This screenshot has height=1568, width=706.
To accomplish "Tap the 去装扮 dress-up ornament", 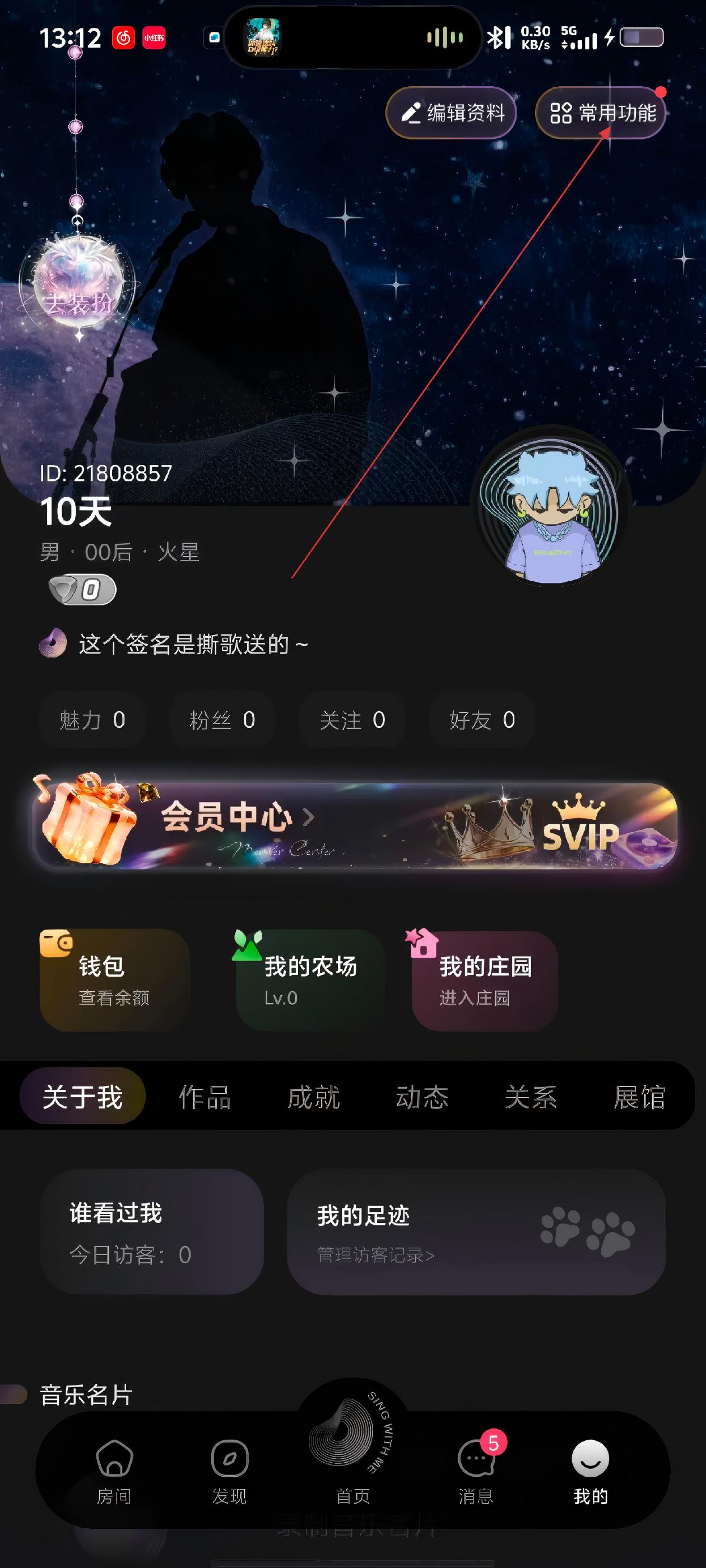I will click(x=78, y=287).
